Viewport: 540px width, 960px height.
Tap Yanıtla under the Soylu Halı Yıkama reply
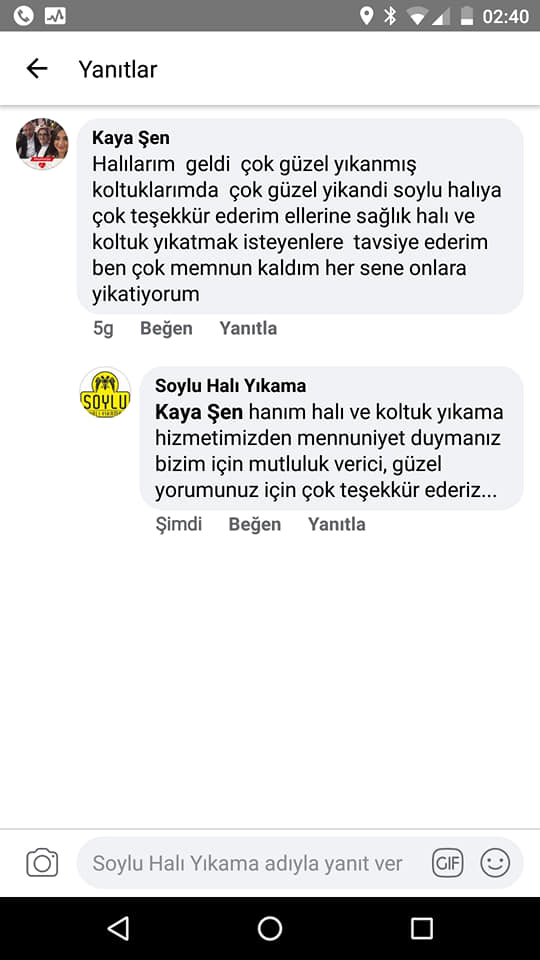[337, 524]
